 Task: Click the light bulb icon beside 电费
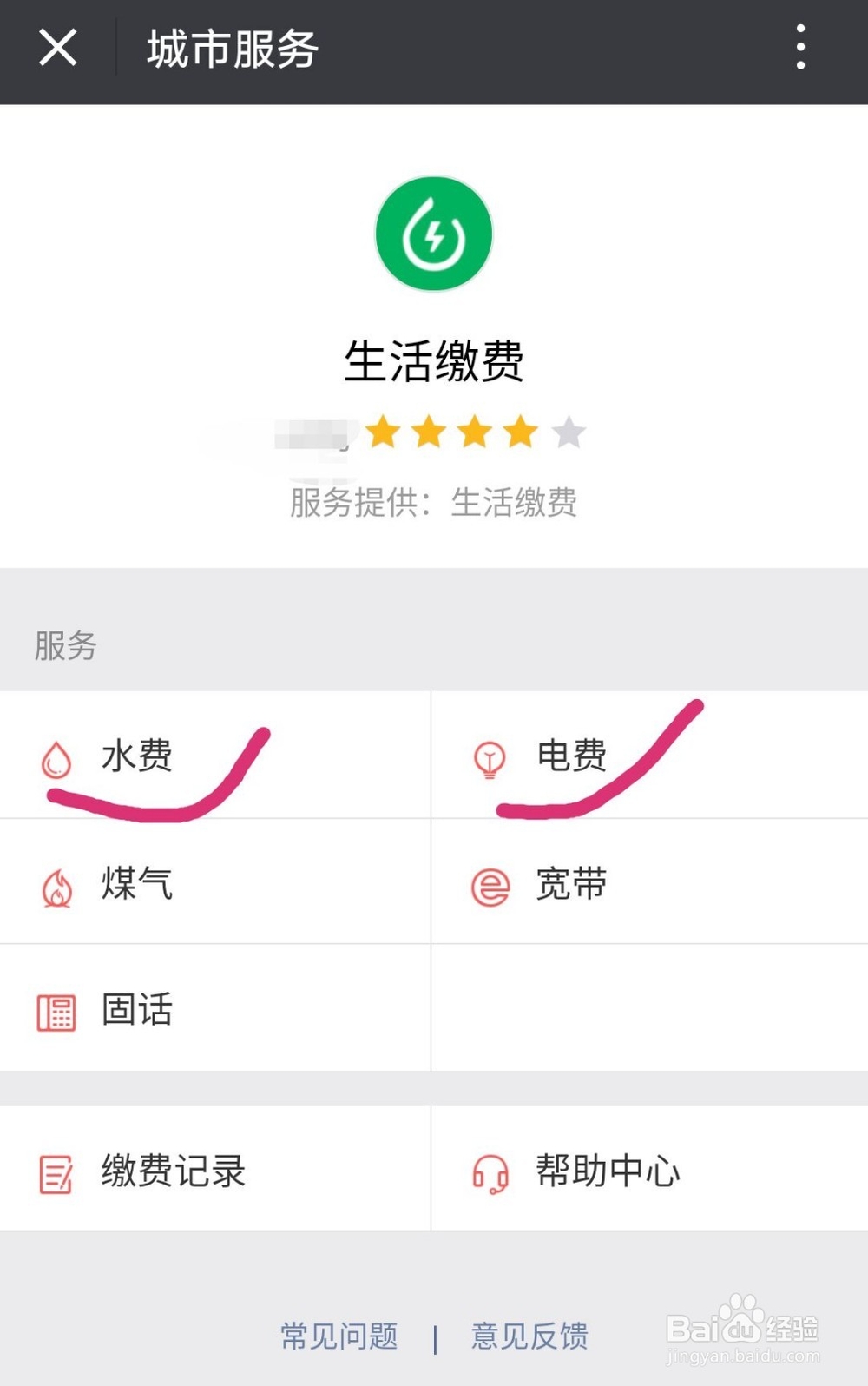[490, 756]
